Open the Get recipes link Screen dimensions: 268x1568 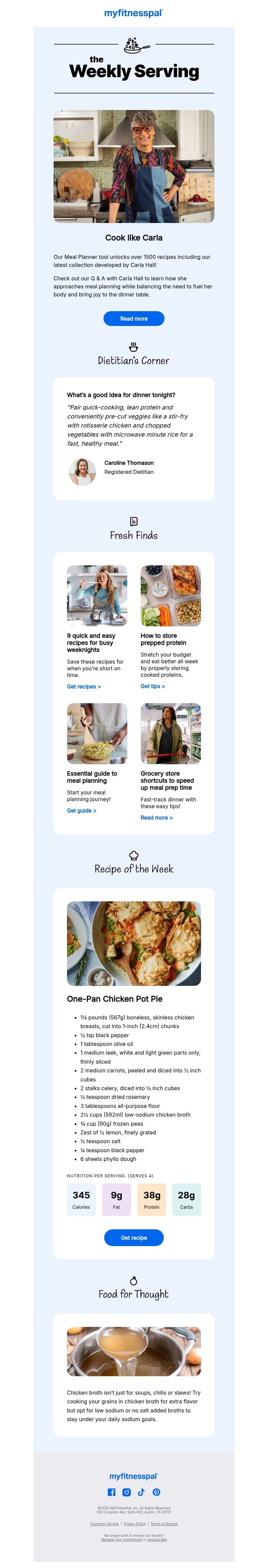[x=84, y=687]
